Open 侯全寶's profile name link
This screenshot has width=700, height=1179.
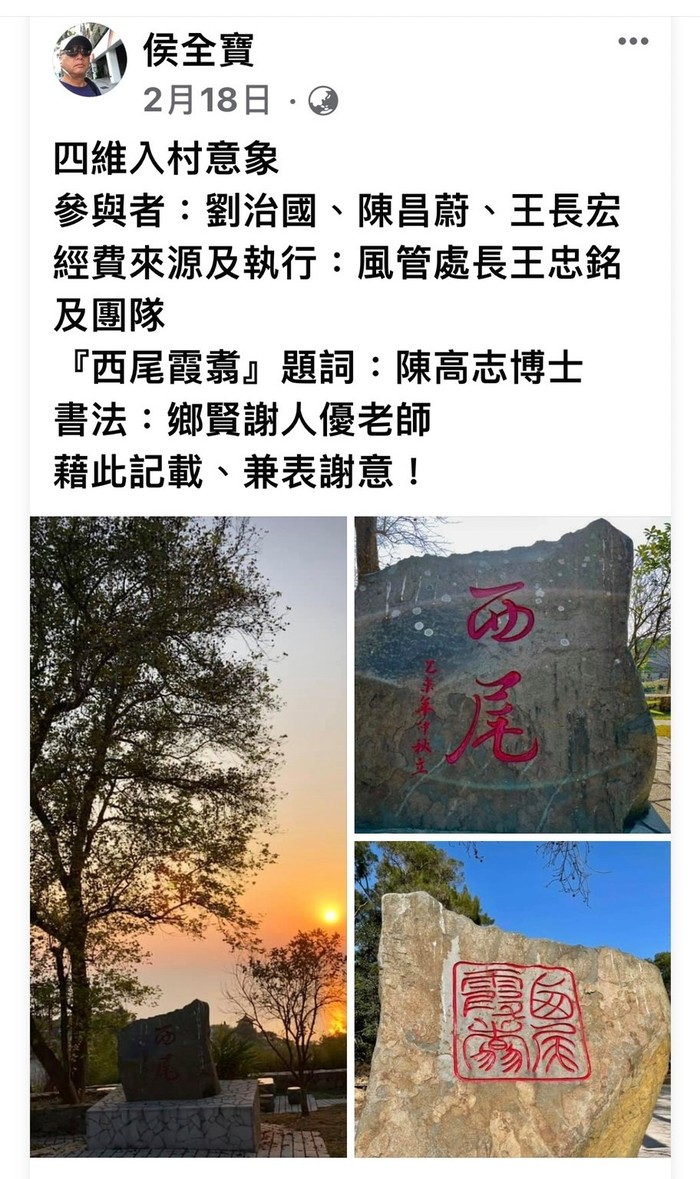[x=199, y=48]
